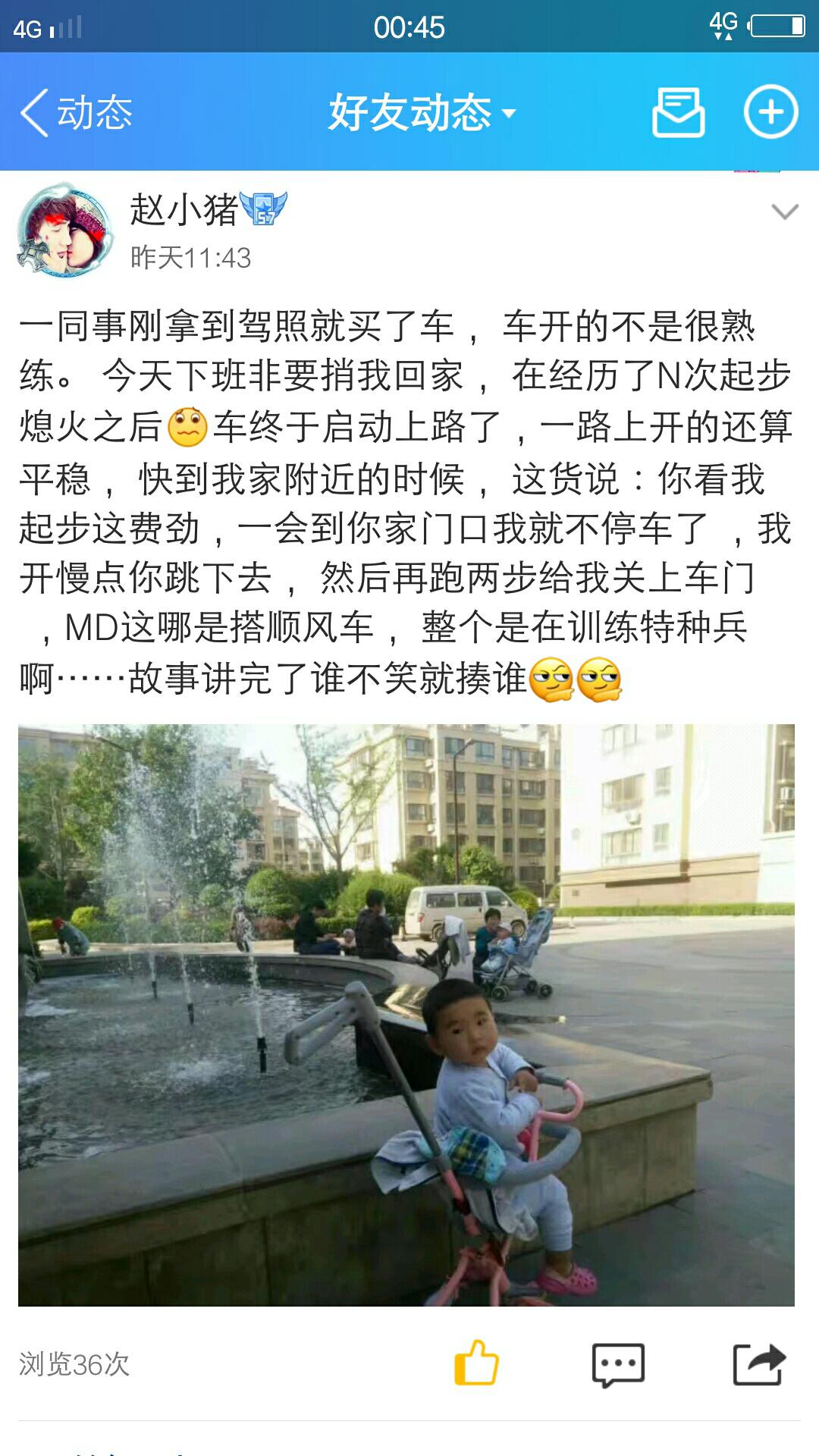Tap the username 赵小猪
819x1456 pixels.
point(184,209)
